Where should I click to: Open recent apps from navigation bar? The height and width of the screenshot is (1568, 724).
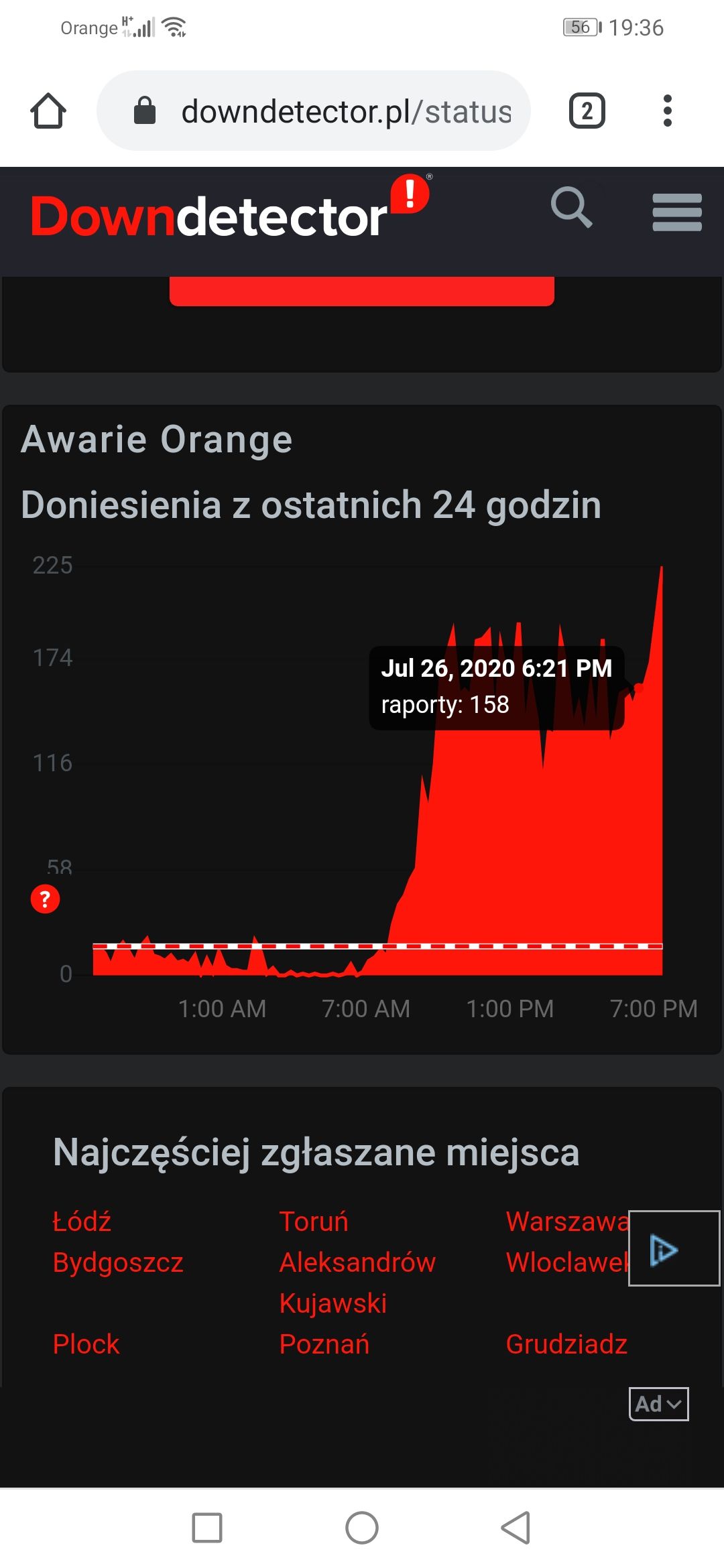click(x=207, y=1528)
